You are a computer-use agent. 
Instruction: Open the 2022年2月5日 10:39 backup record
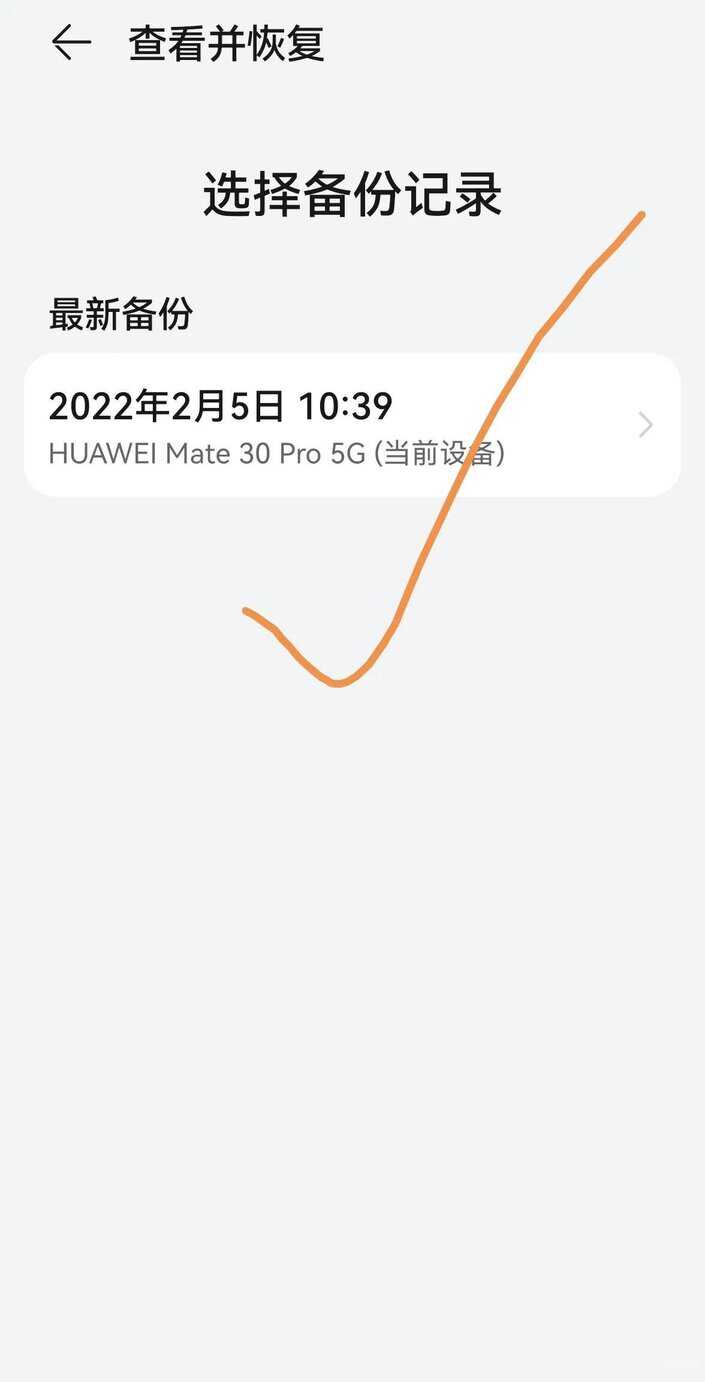pyautogui.click(x=352, y=425)
